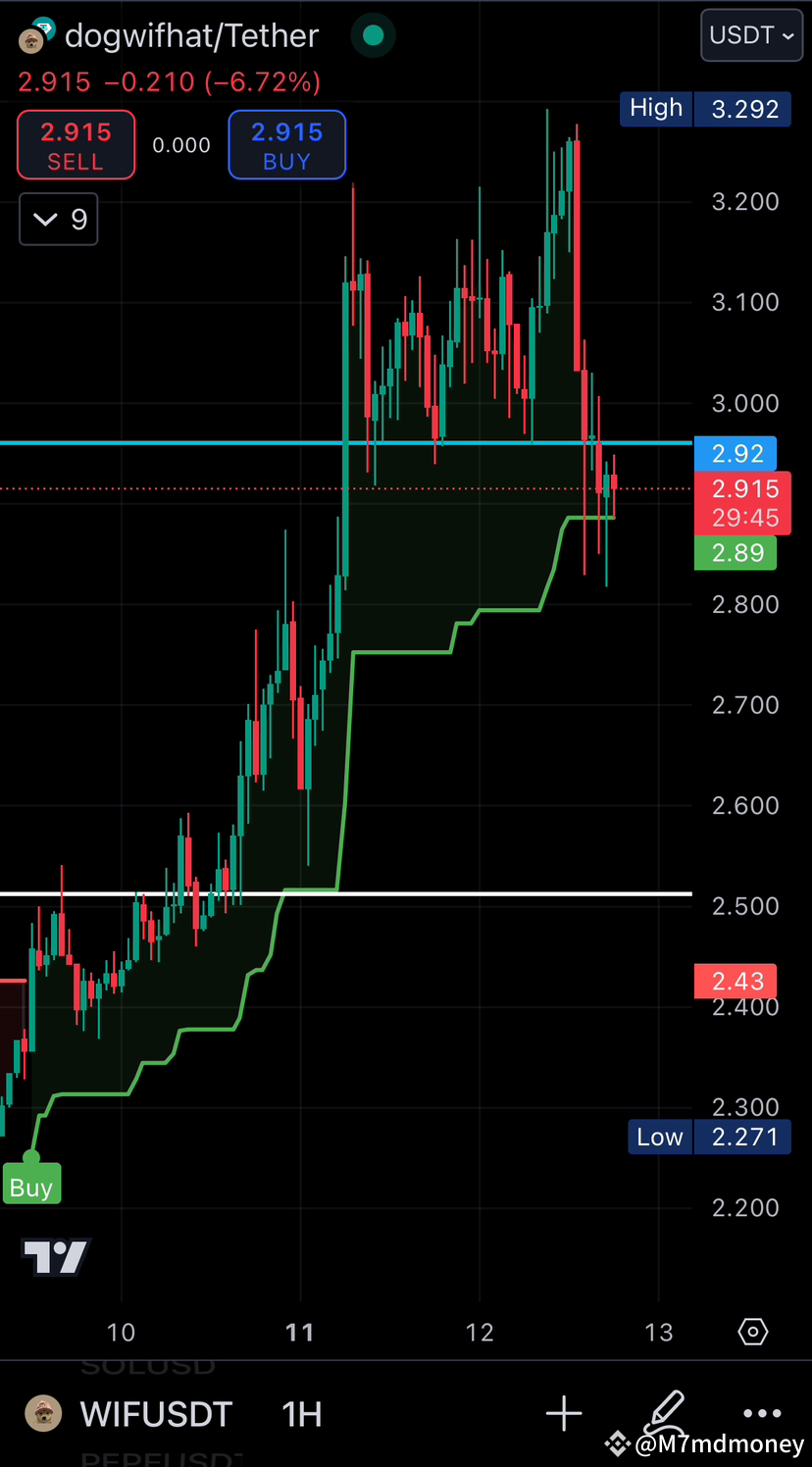Expand the chevron next to the number 9
Viewport: 812px width, 1467px height.
coord(58,219)
